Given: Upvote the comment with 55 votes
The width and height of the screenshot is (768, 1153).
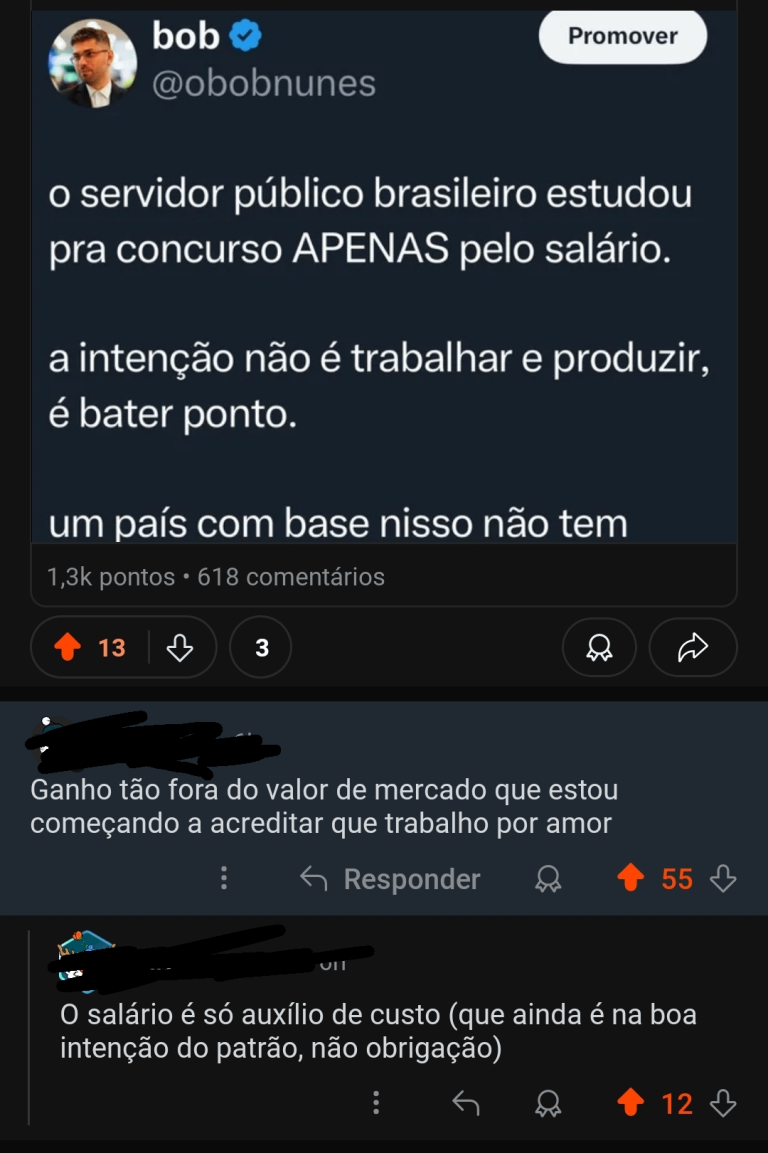Looking at the screenshot, I should pos(630,879).
